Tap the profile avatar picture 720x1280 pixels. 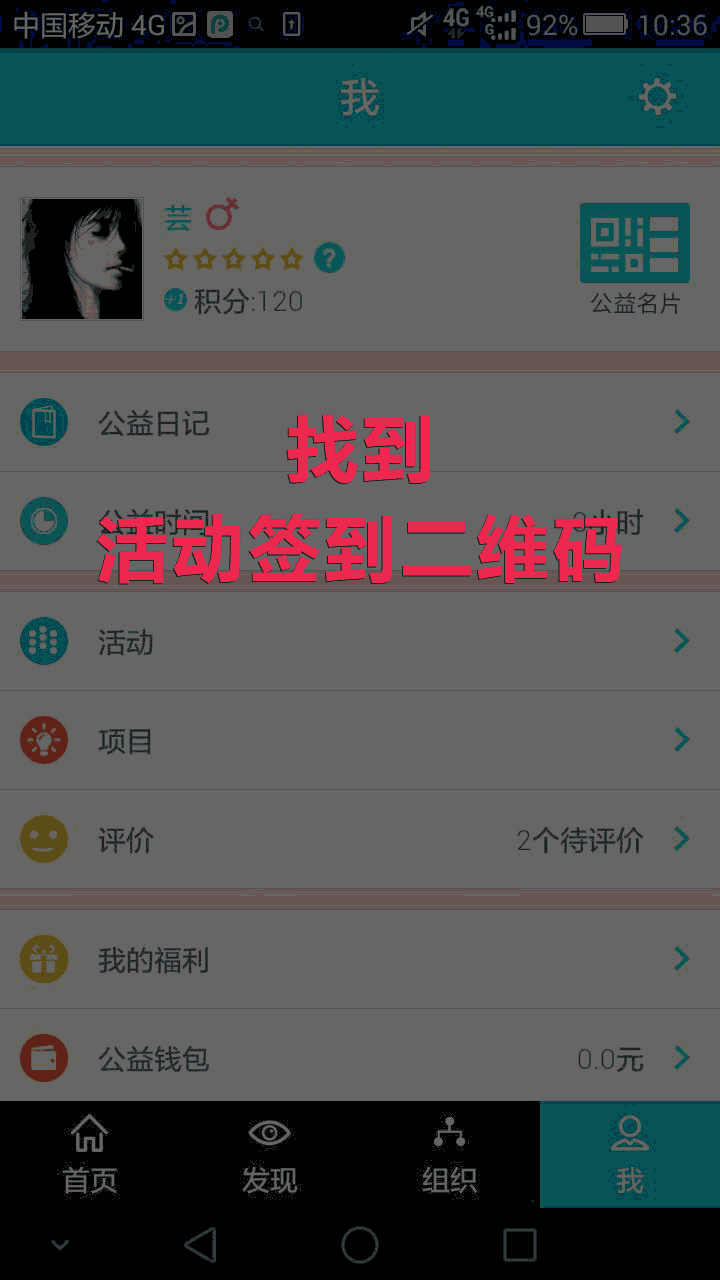82,259
